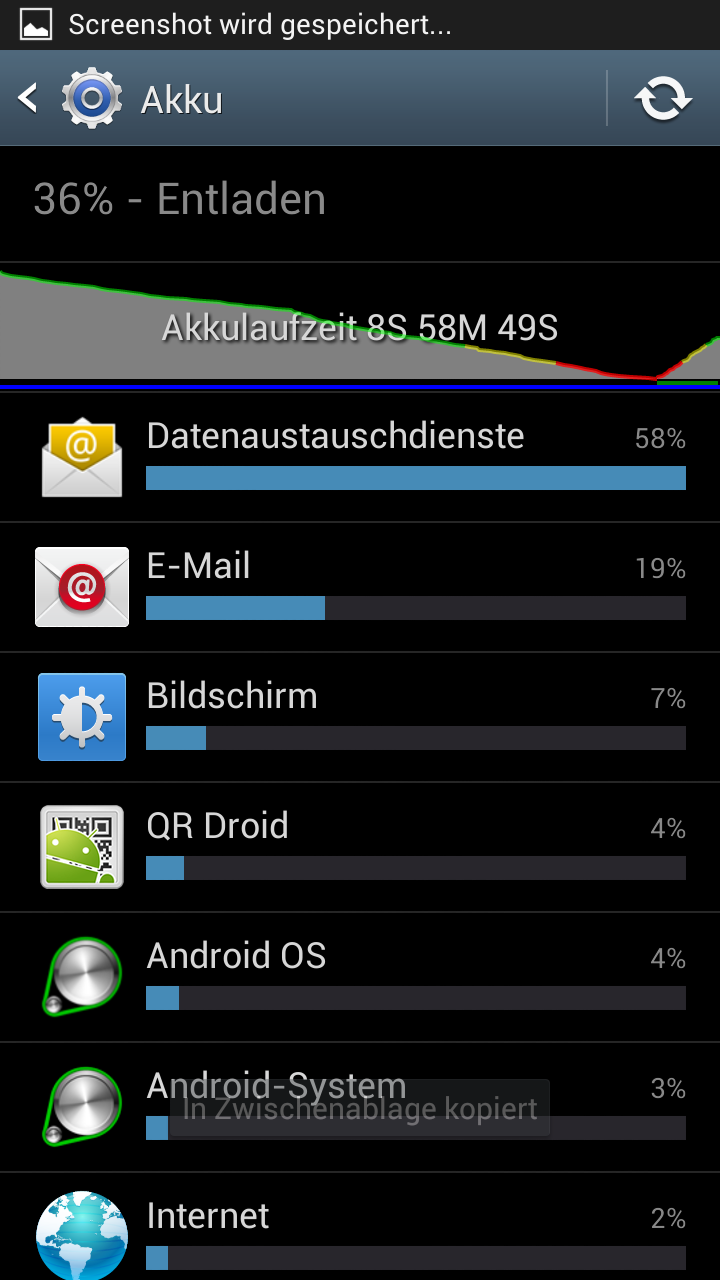Open the battery history graph

point(360,327)
